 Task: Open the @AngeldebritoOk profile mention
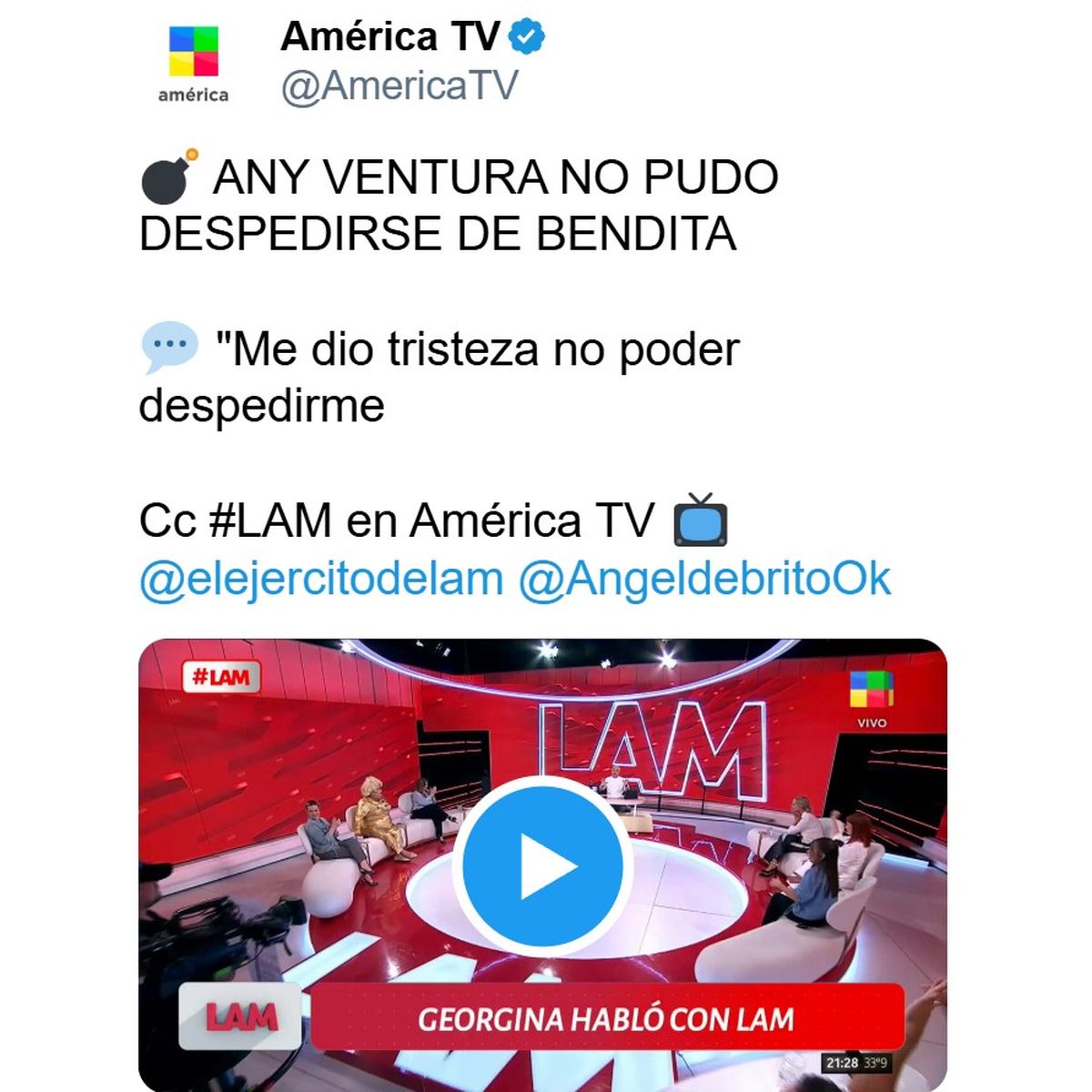click(x=704, y=579)
